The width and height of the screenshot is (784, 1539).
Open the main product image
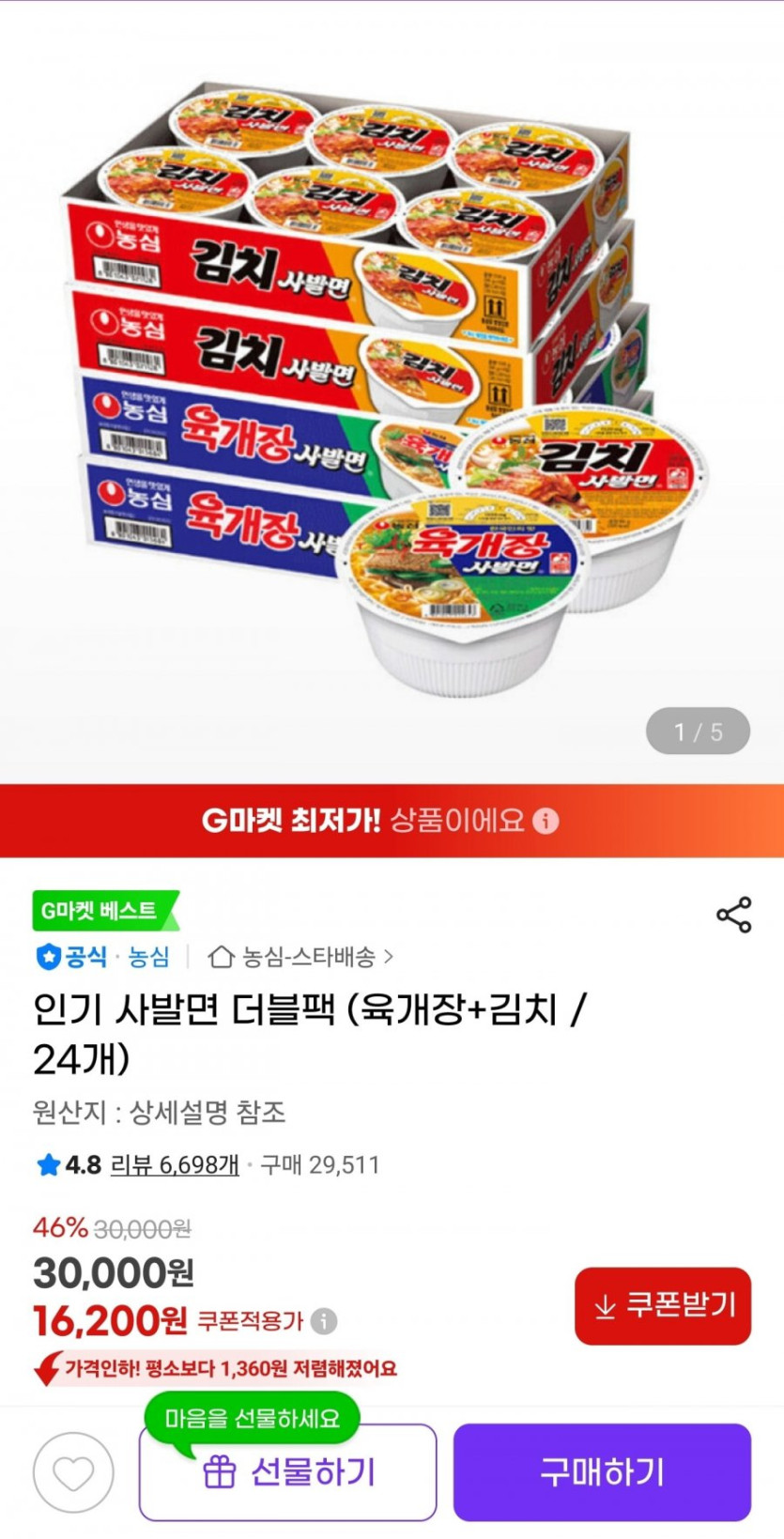click(x=392, y=391)
